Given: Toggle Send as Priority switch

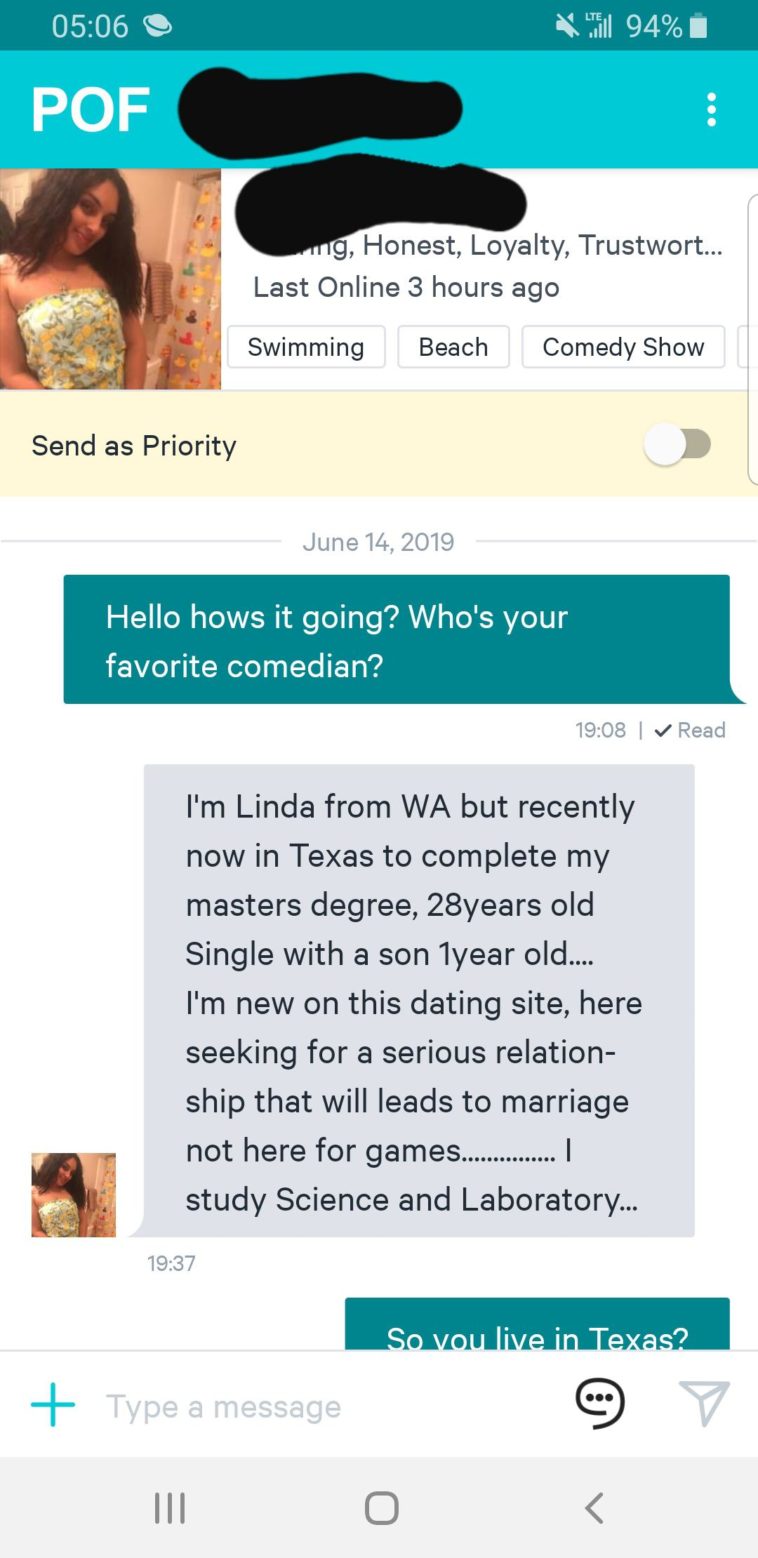Looking at the screenshot, I should (x=678, y=445).
